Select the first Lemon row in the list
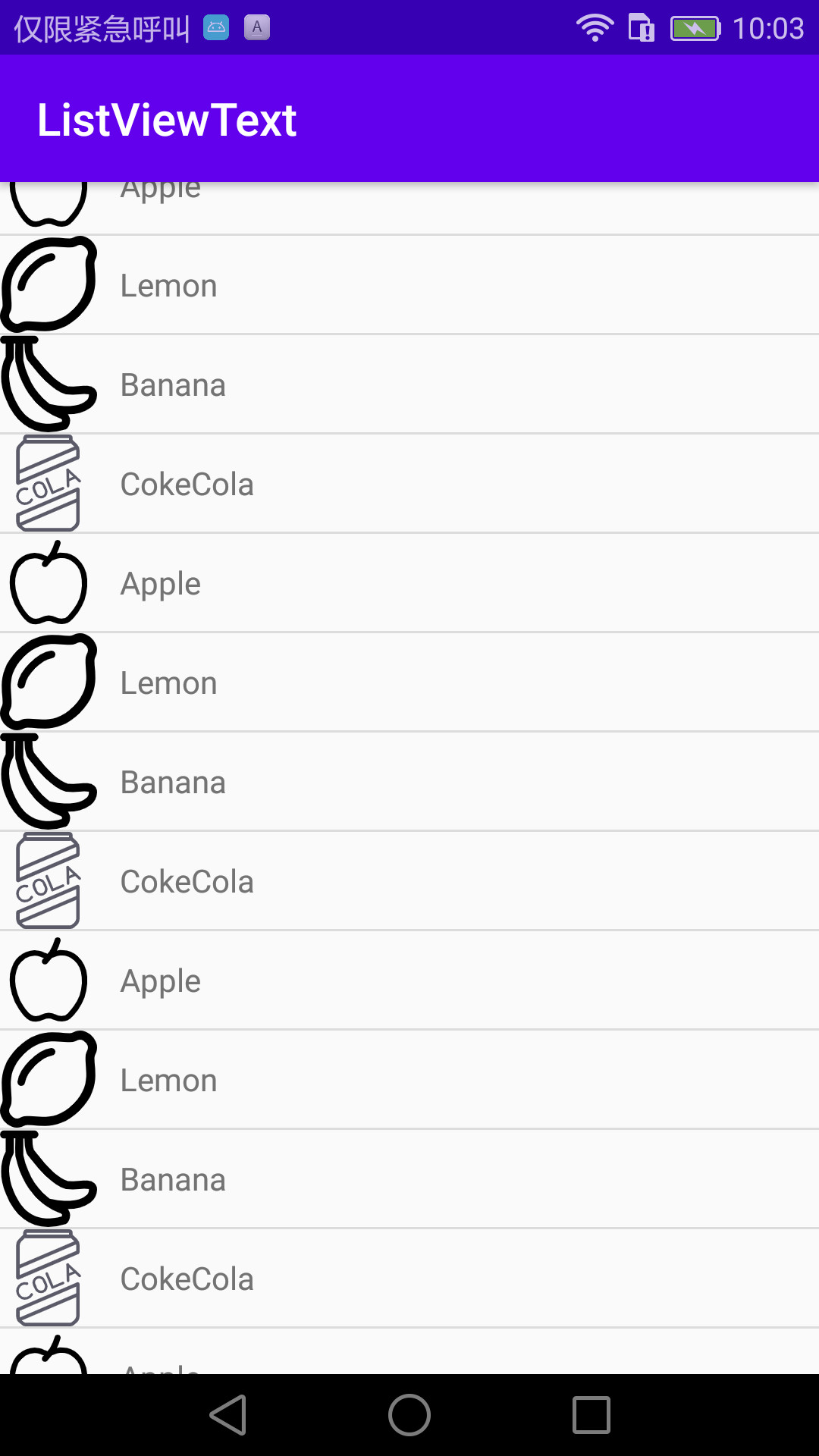Viewport: 819px width, 1456px height. [x=409, y=285]
